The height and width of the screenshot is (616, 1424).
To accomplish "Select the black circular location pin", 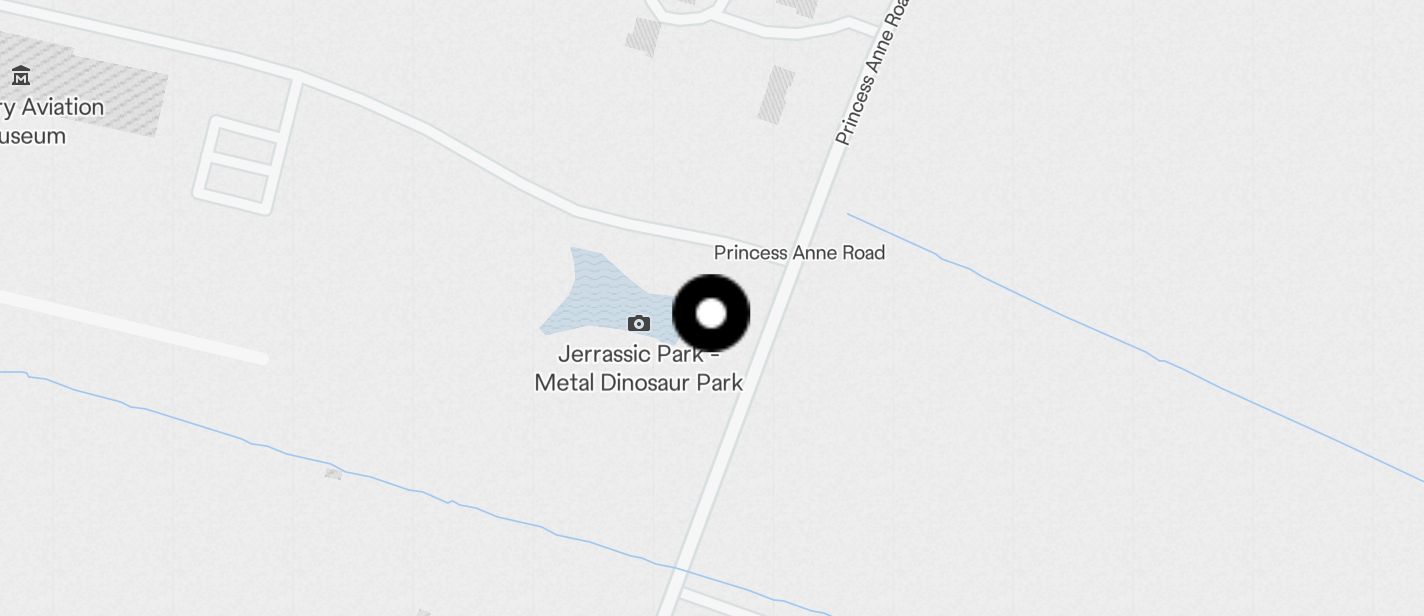I will pos(711,313).
